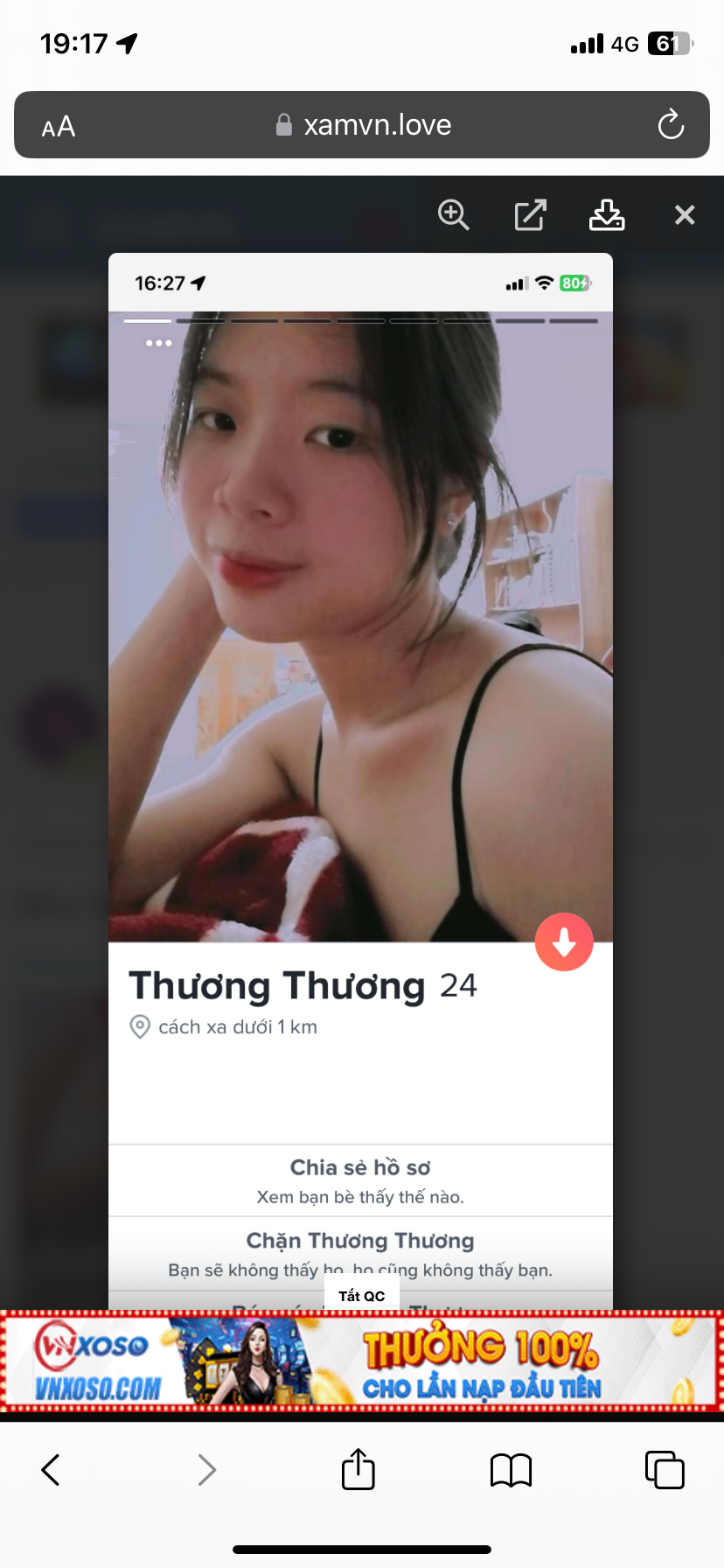The height and width of the screenshot is (1568, 724).
Task: Show all open Safari tabs
Action: click(665, 1469)
